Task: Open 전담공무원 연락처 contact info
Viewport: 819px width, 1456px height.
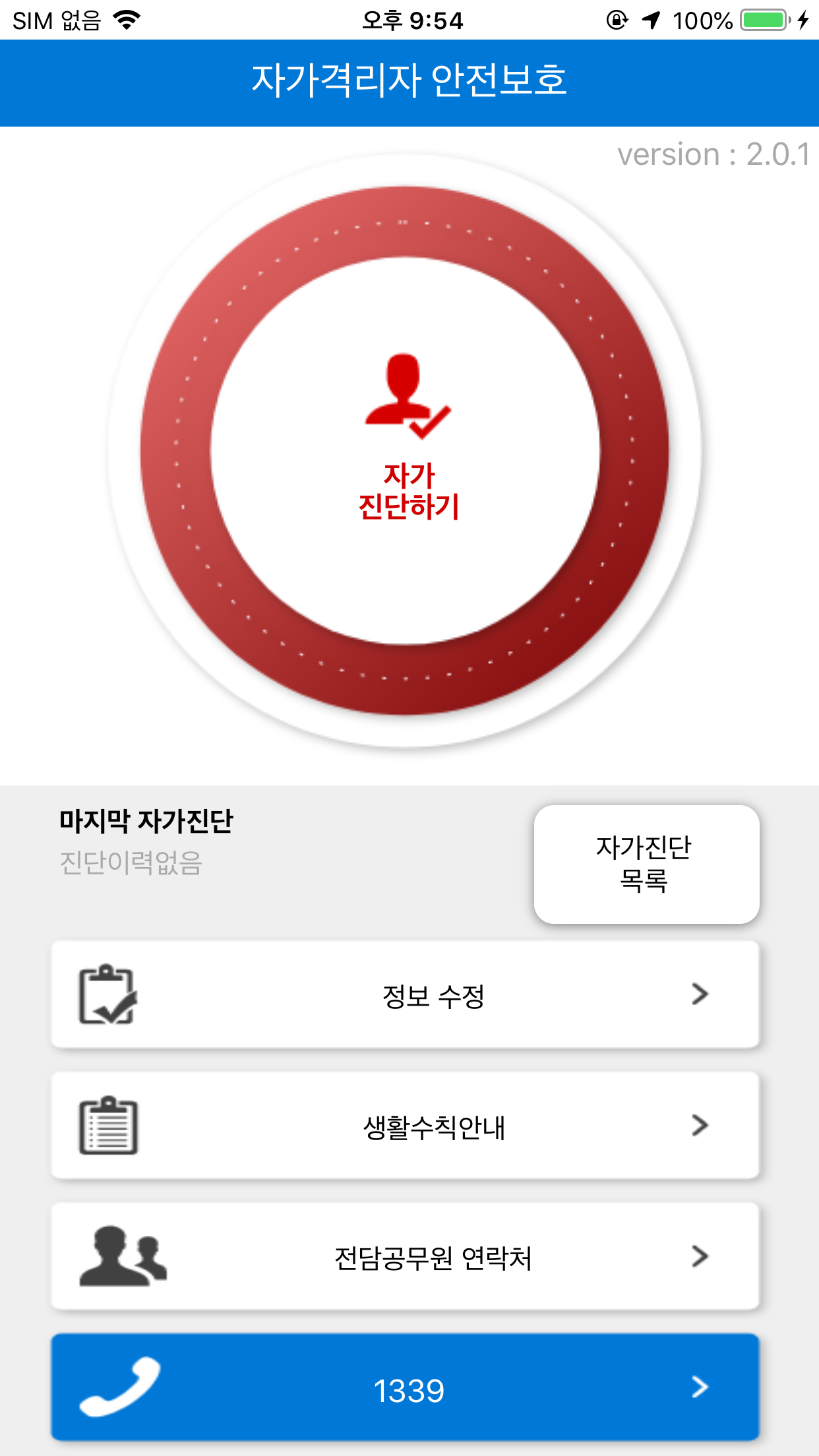Action: (406, 1256)
